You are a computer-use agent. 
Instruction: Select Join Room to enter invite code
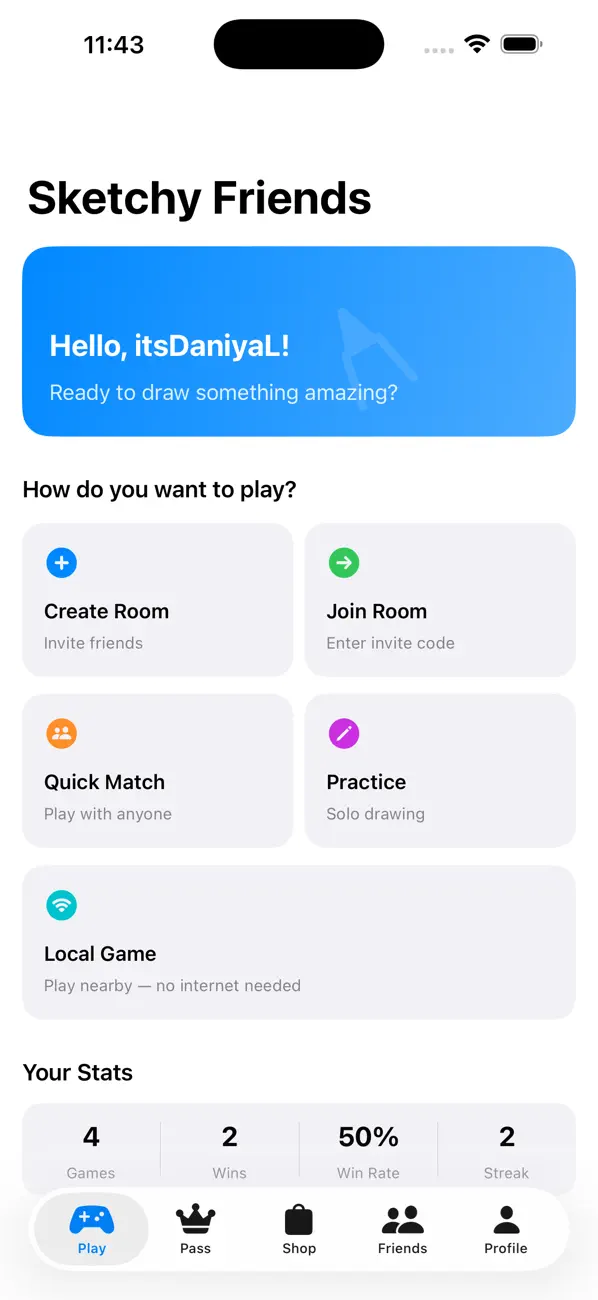pos(440,600)
